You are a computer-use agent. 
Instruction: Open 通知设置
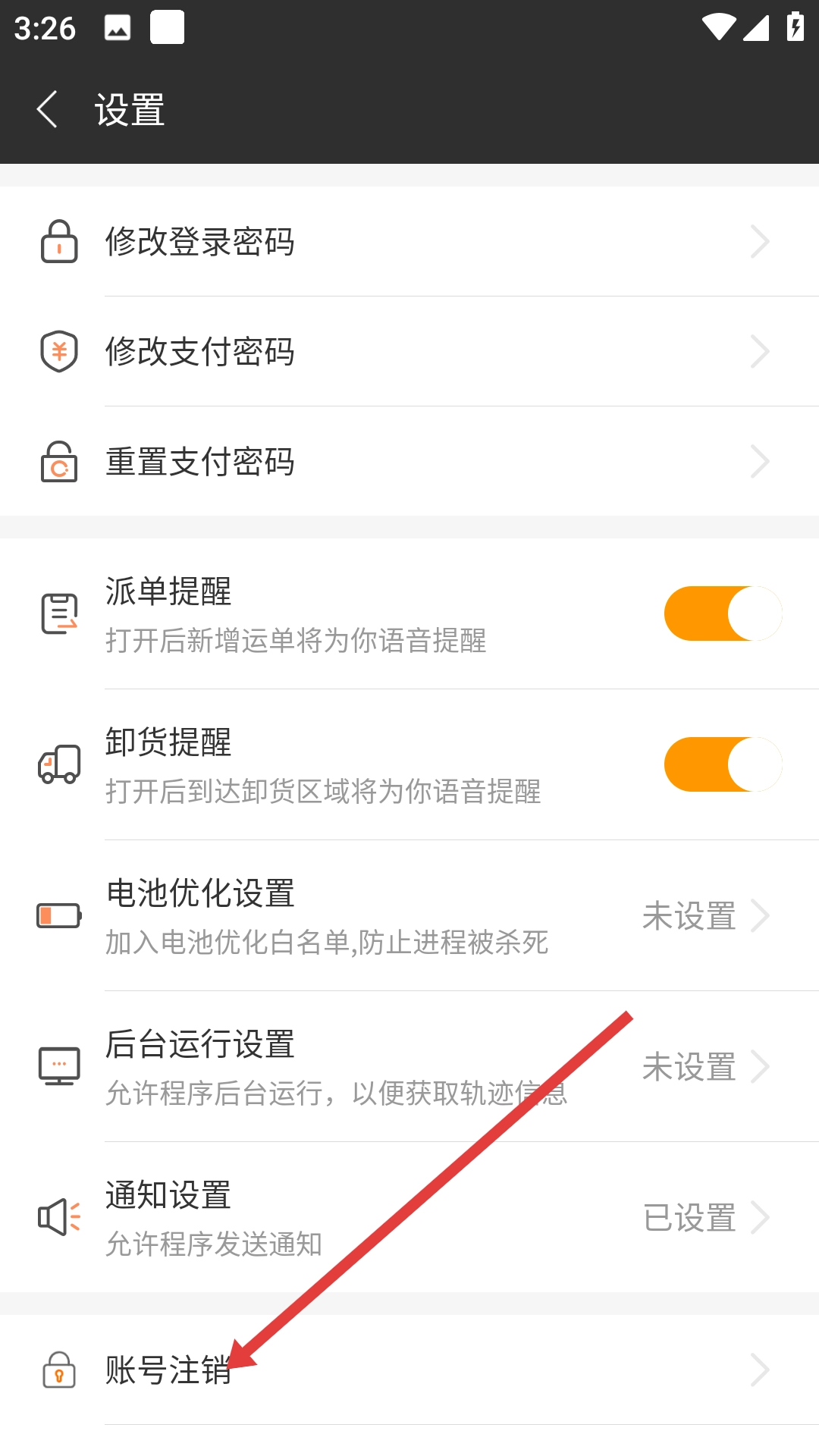409,1217
